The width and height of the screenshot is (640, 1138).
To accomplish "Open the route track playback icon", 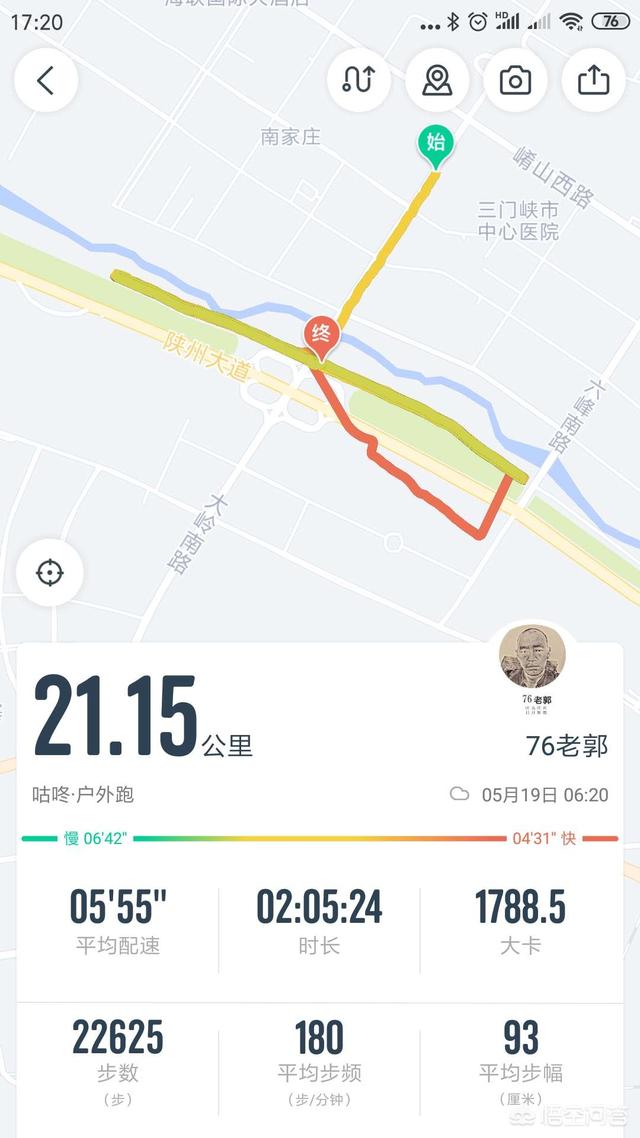I will pyautogui.click(x=358, y=80).
